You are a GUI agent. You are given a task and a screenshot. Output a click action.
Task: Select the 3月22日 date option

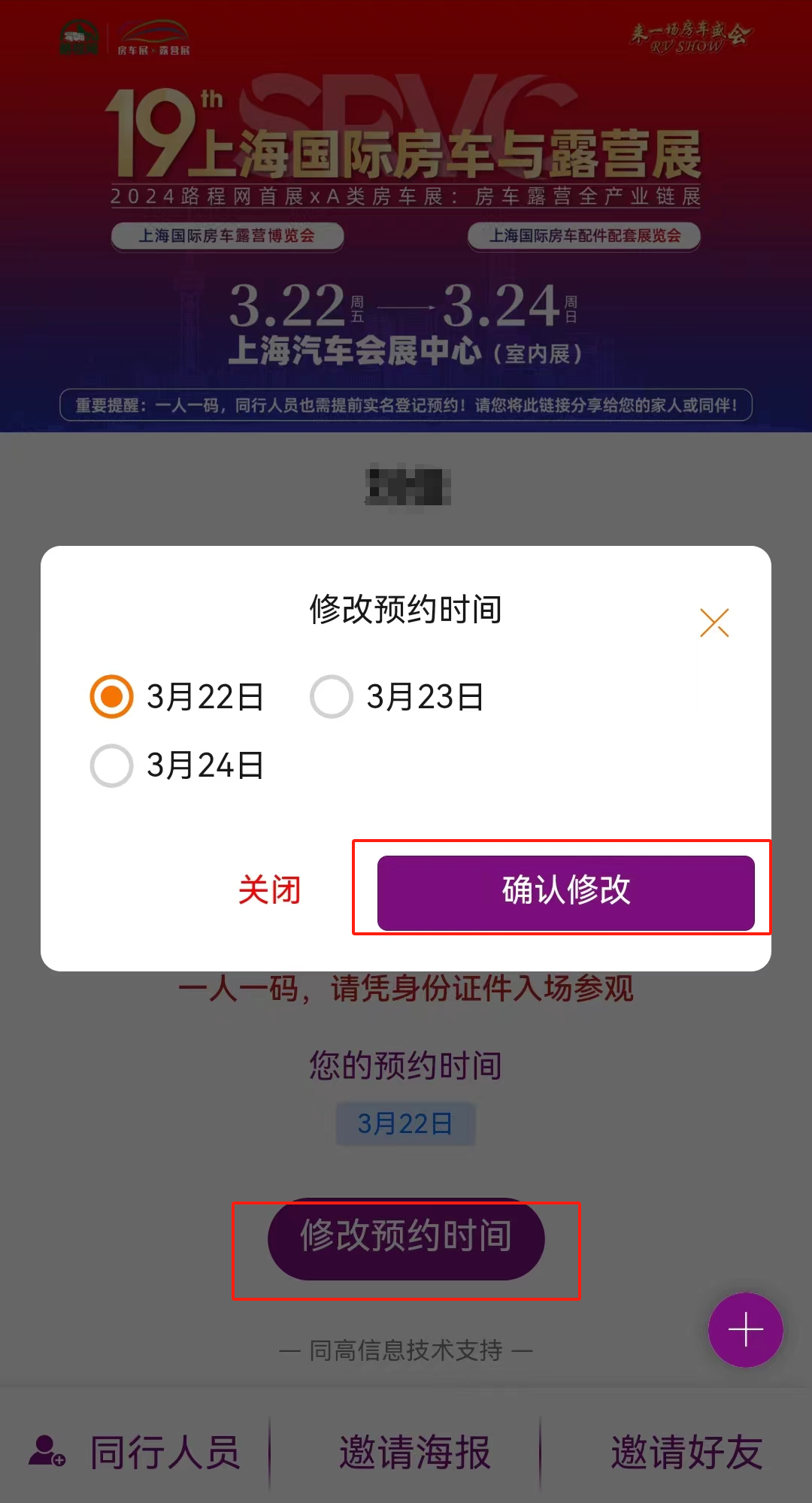[112, 696]
